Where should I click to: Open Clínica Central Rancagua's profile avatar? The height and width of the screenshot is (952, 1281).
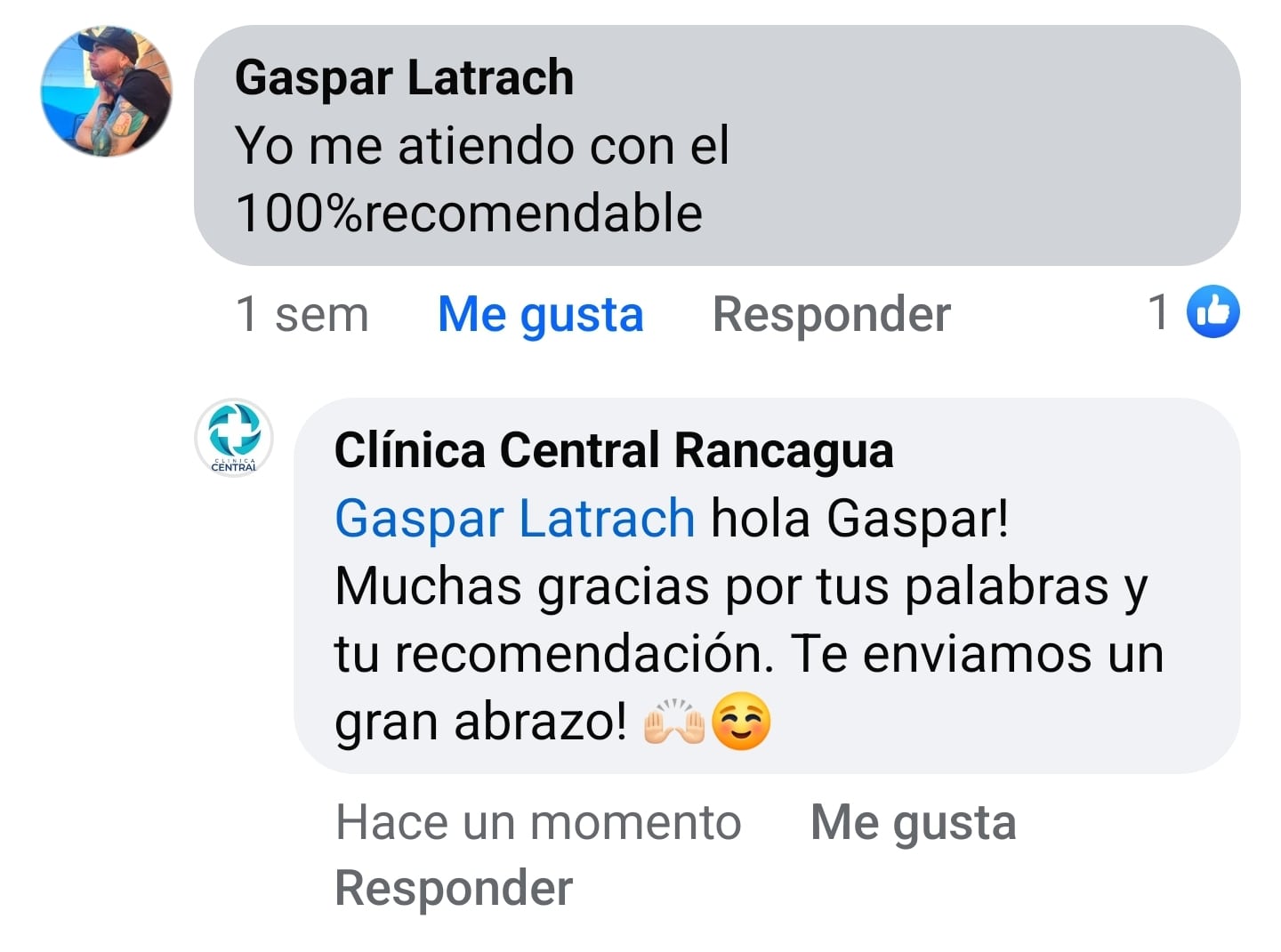234,437
